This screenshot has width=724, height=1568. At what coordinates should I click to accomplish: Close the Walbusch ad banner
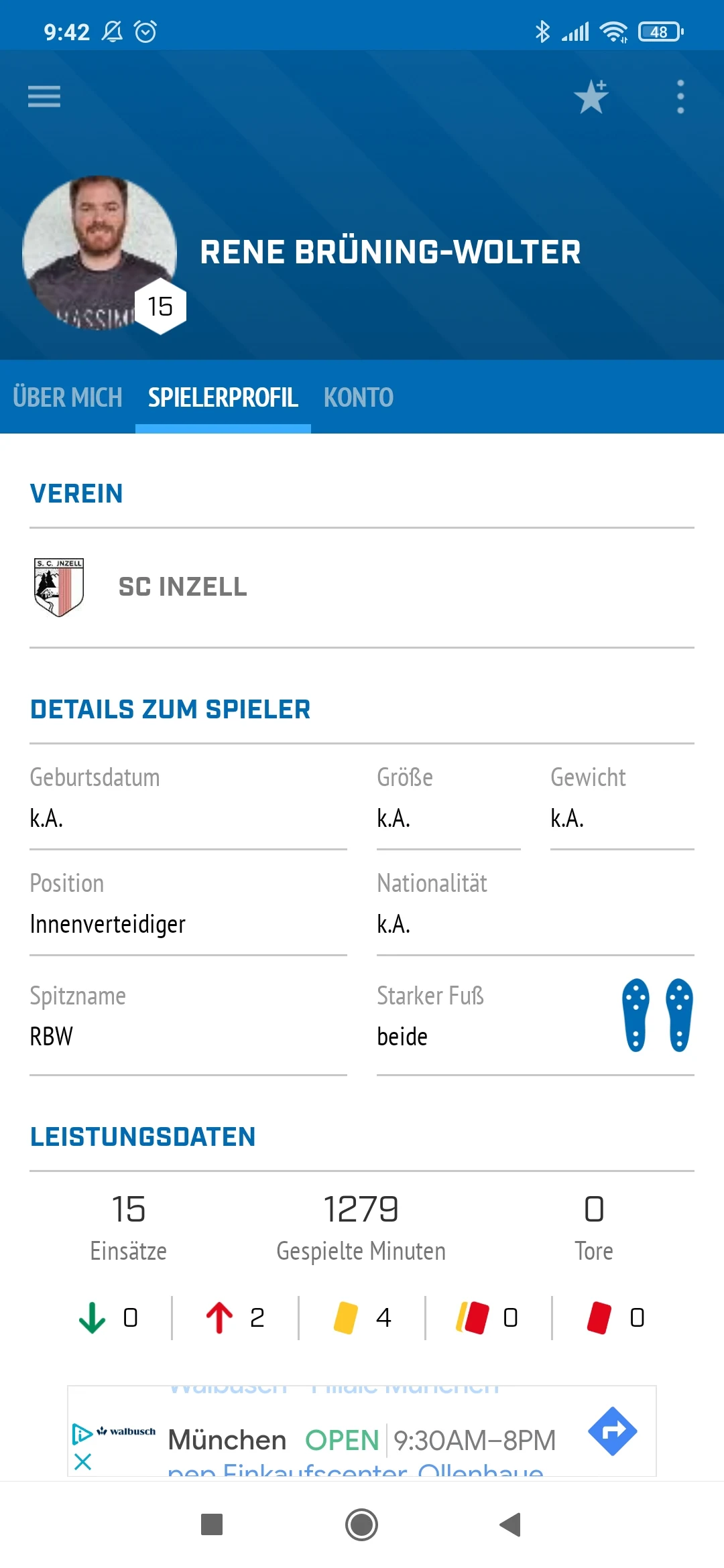pyautogui.click(x=82, y=1461)
